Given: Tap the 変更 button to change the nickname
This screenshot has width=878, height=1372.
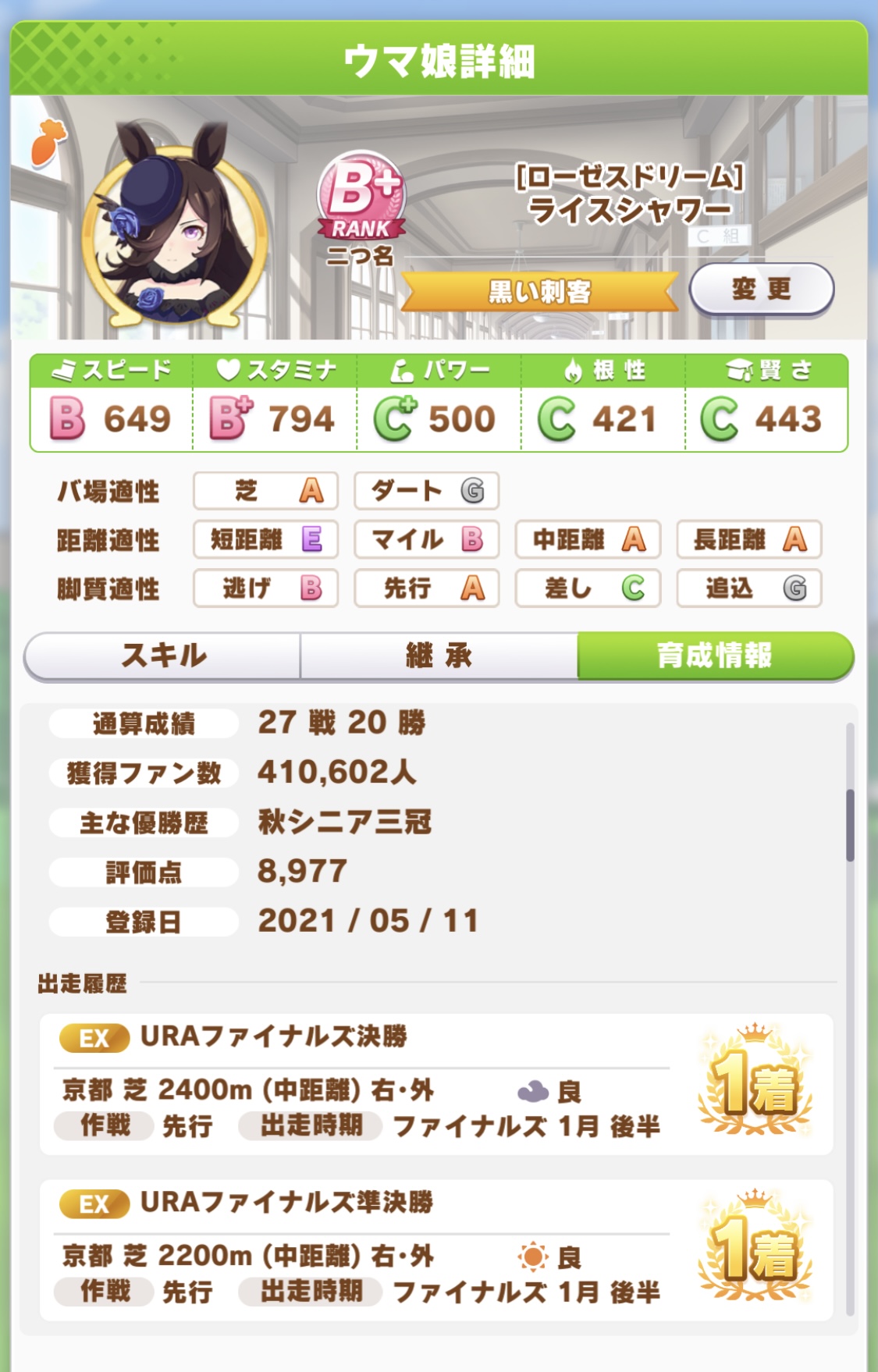Looking at the screenshot, I should coord(761,290).
